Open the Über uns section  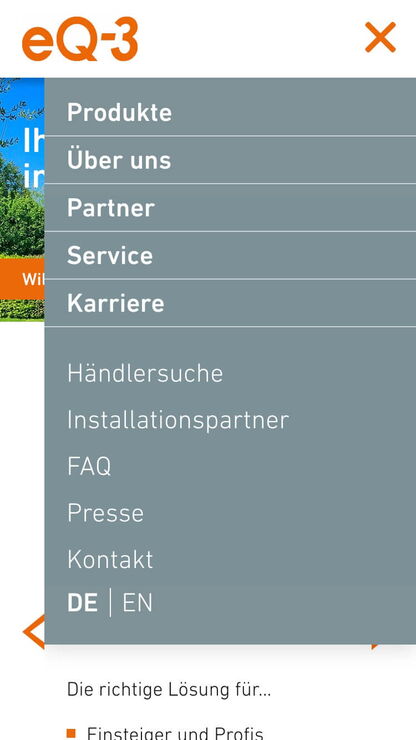point(230,160)
